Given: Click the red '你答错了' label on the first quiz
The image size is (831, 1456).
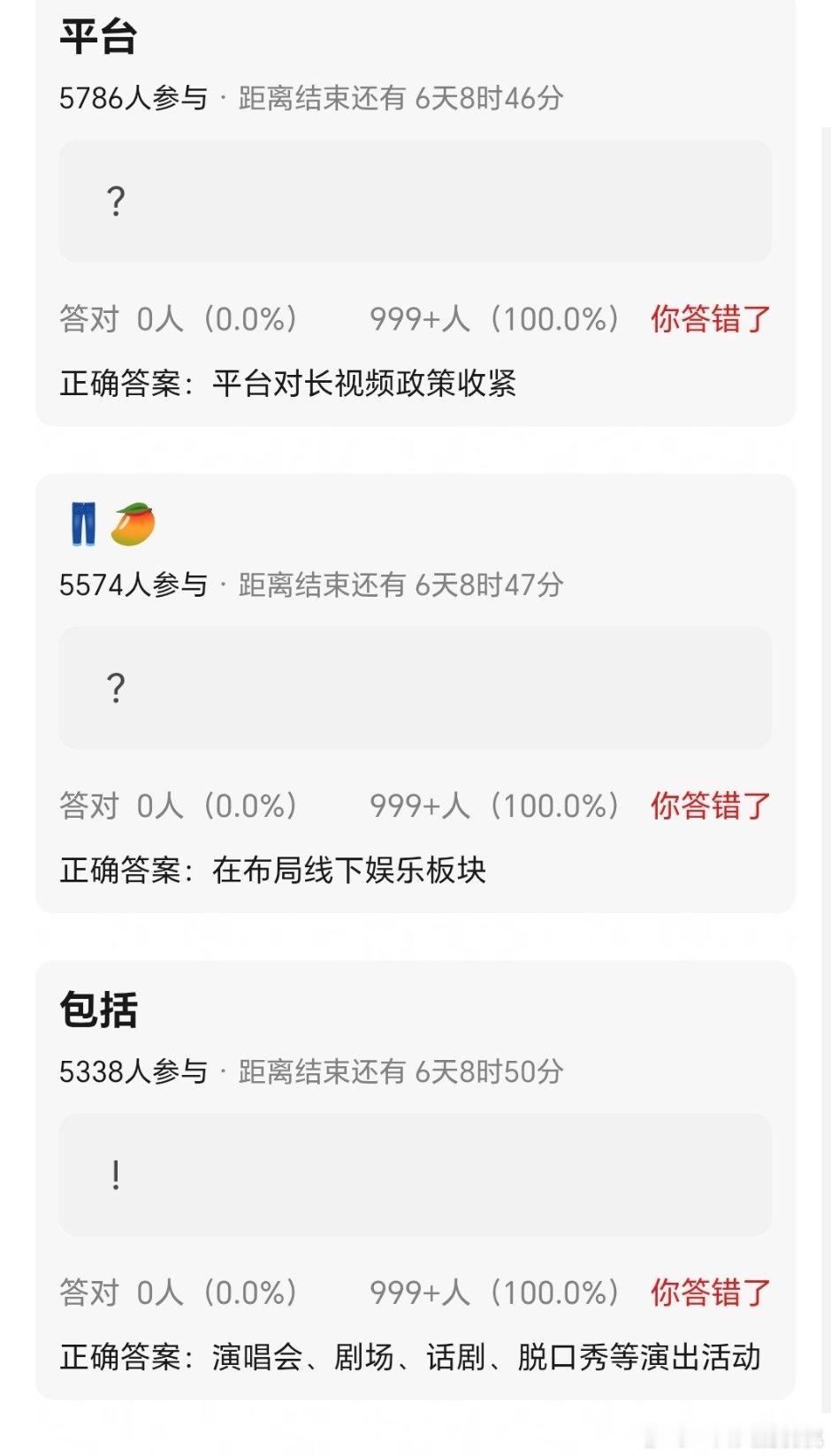Looking at the screenshot, I should [708, 319].
